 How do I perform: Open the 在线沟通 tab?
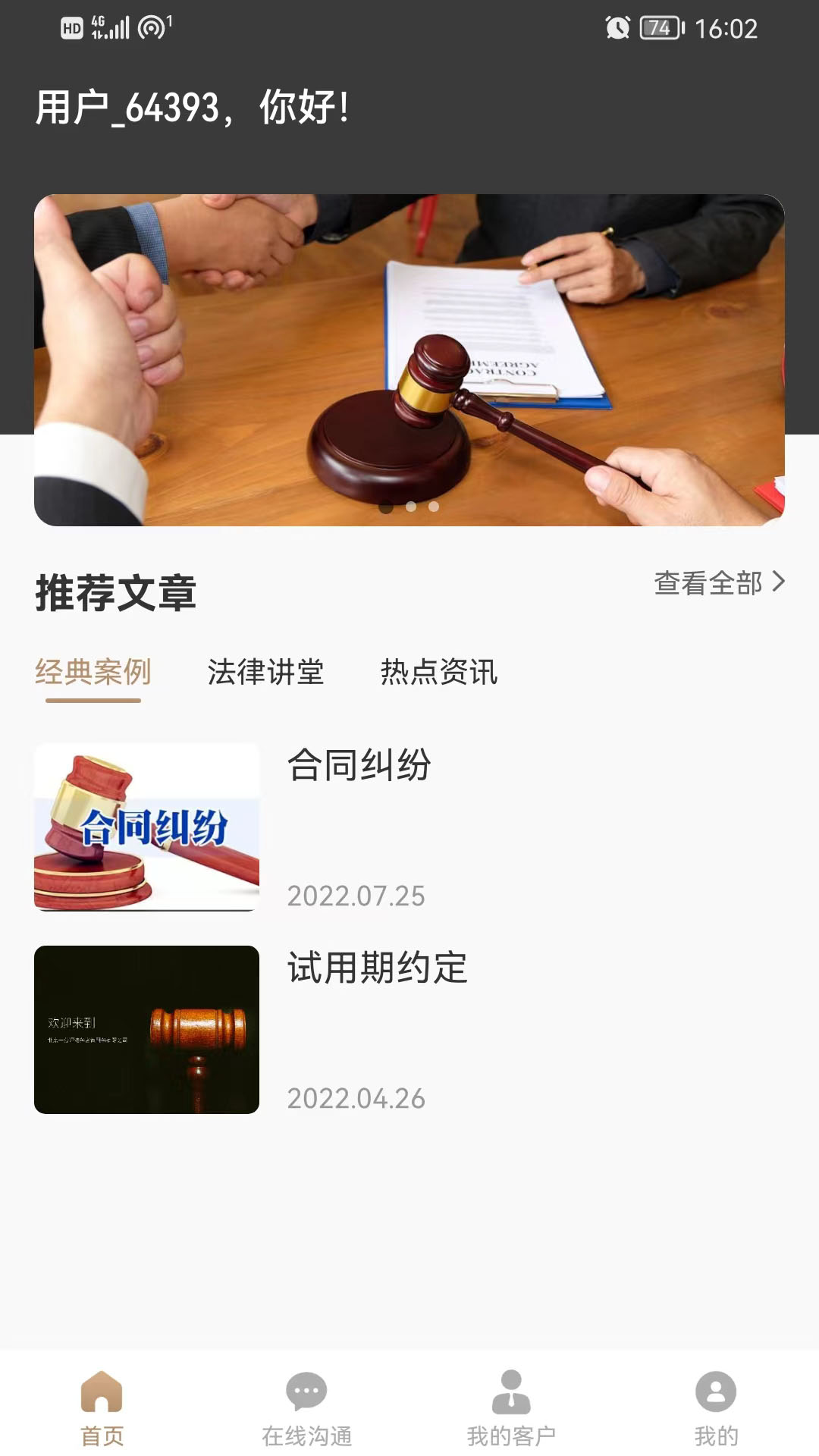click(x=306, y=1407)
